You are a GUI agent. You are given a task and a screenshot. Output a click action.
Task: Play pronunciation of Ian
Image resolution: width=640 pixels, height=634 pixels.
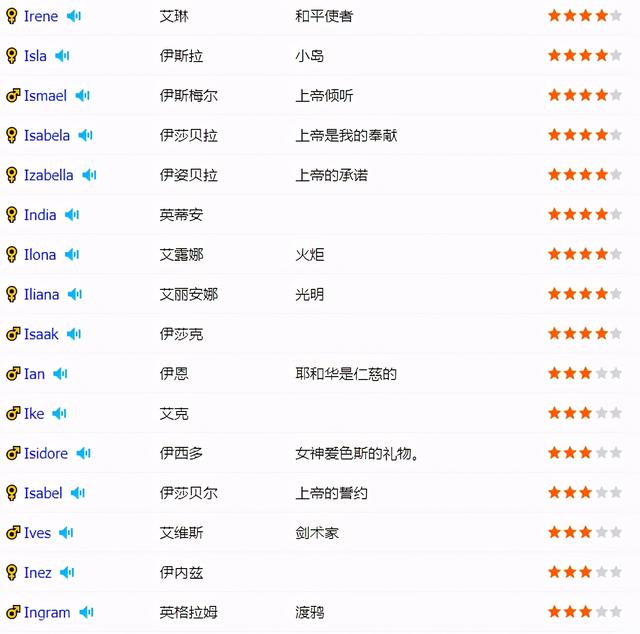(x=61, y=374)
